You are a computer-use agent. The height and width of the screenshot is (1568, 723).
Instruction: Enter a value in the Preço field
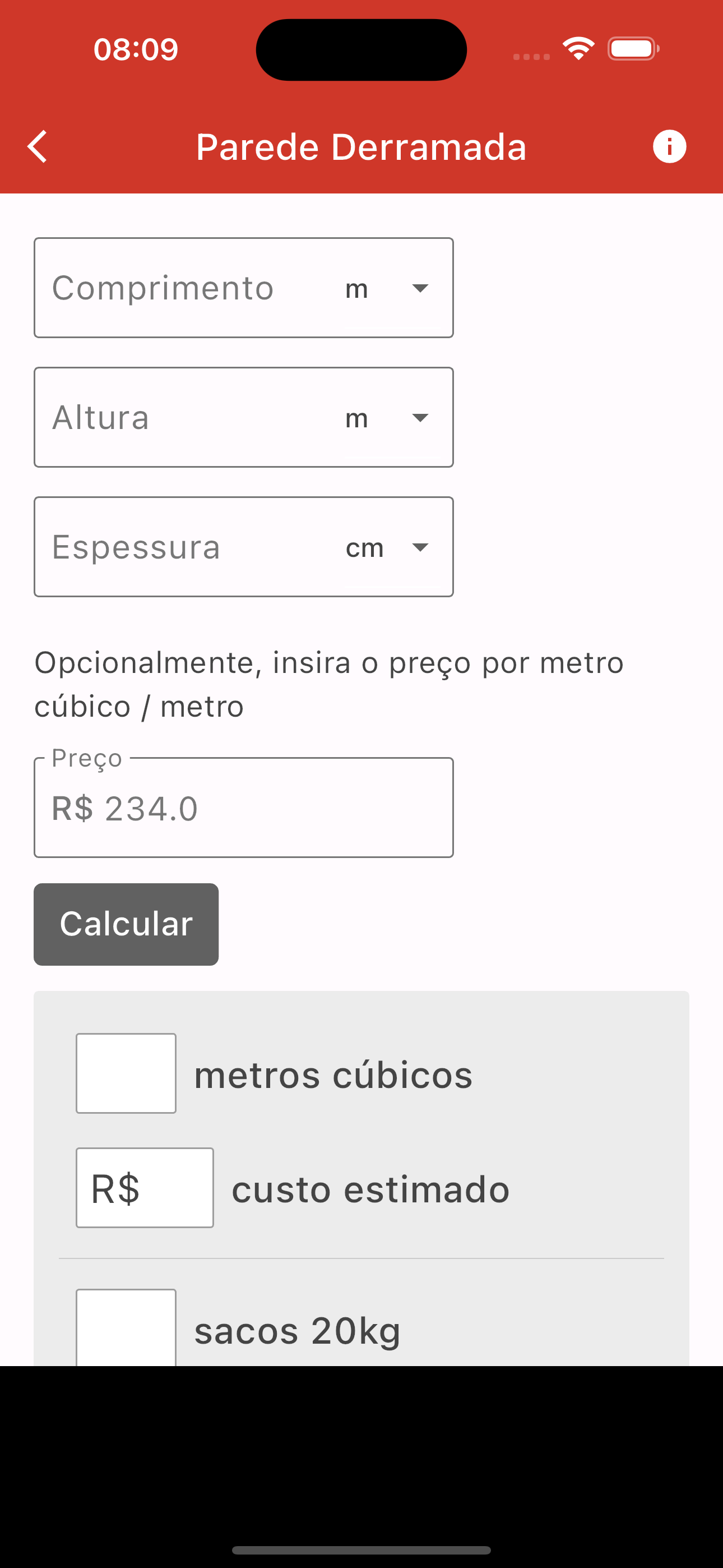[x=243, y=808]
